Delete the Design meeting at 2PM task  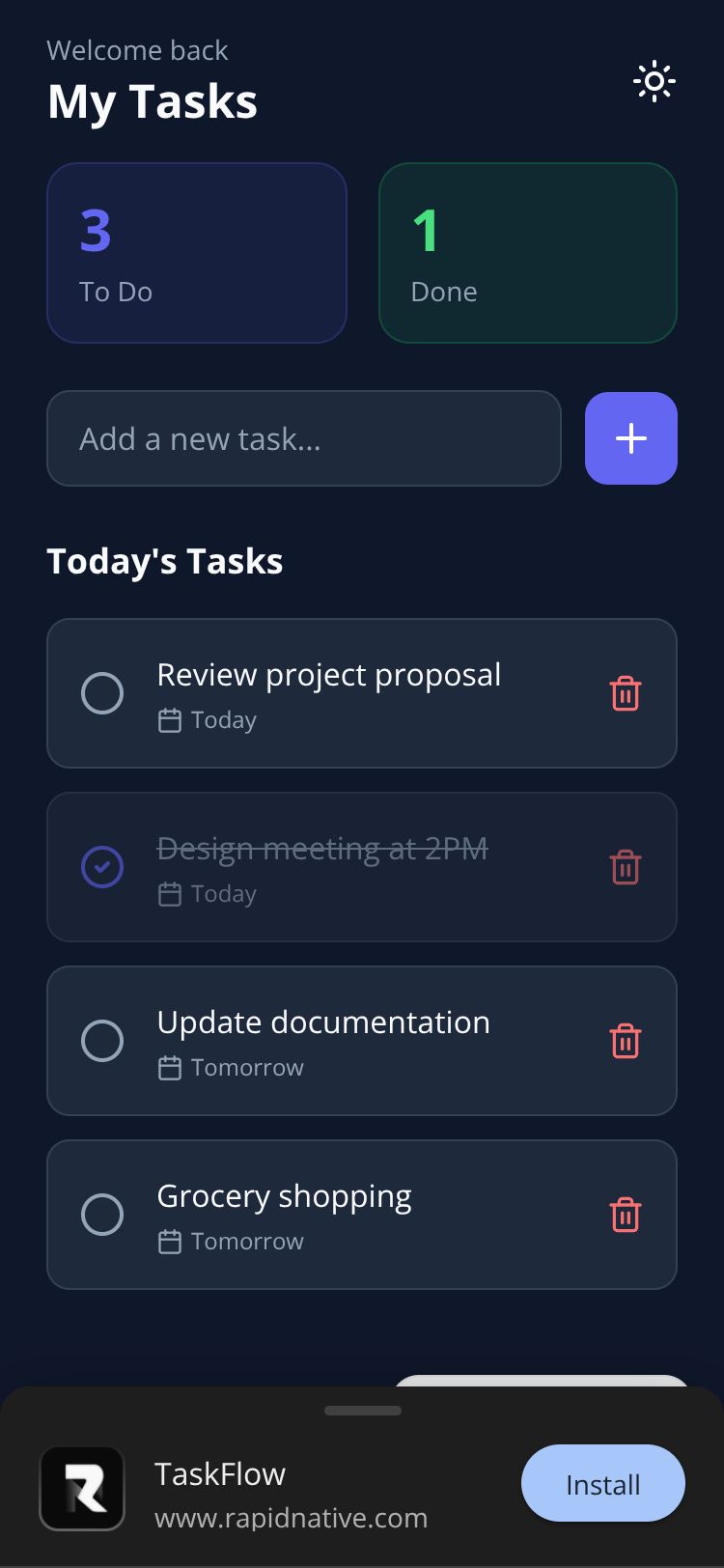pyautogui.click(x=625, y=867)
